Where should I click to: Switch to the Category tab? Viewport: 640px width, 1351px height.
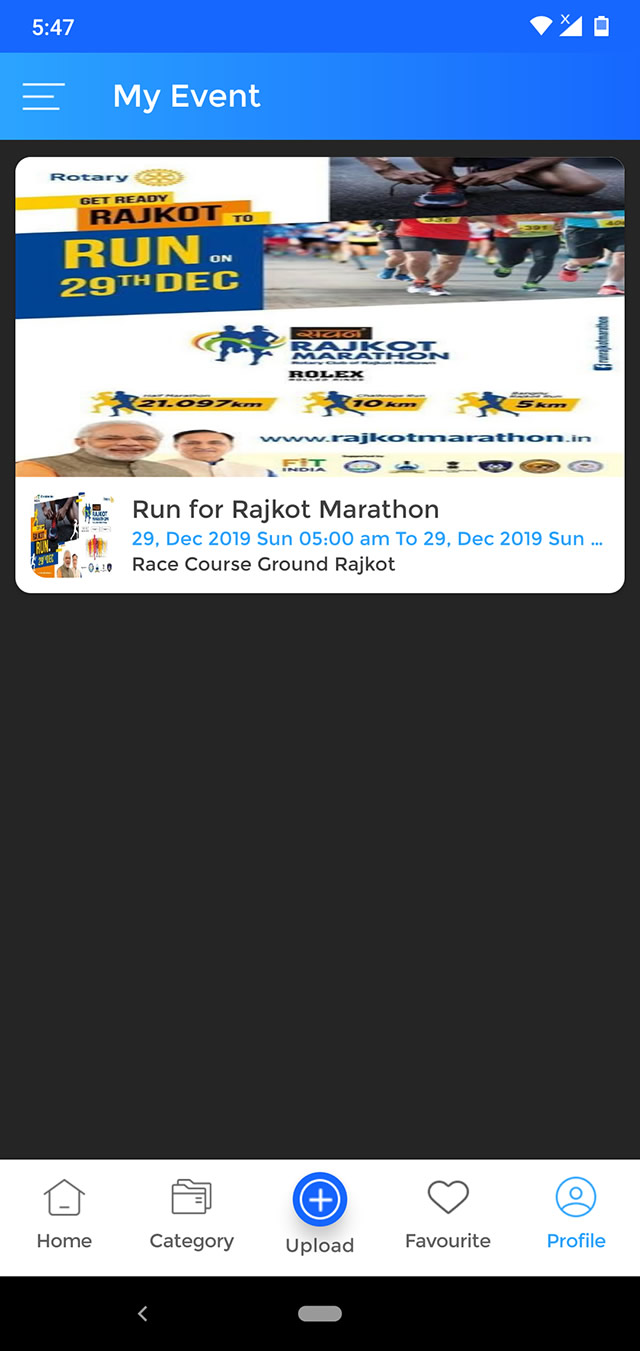tap(191, 1216)
